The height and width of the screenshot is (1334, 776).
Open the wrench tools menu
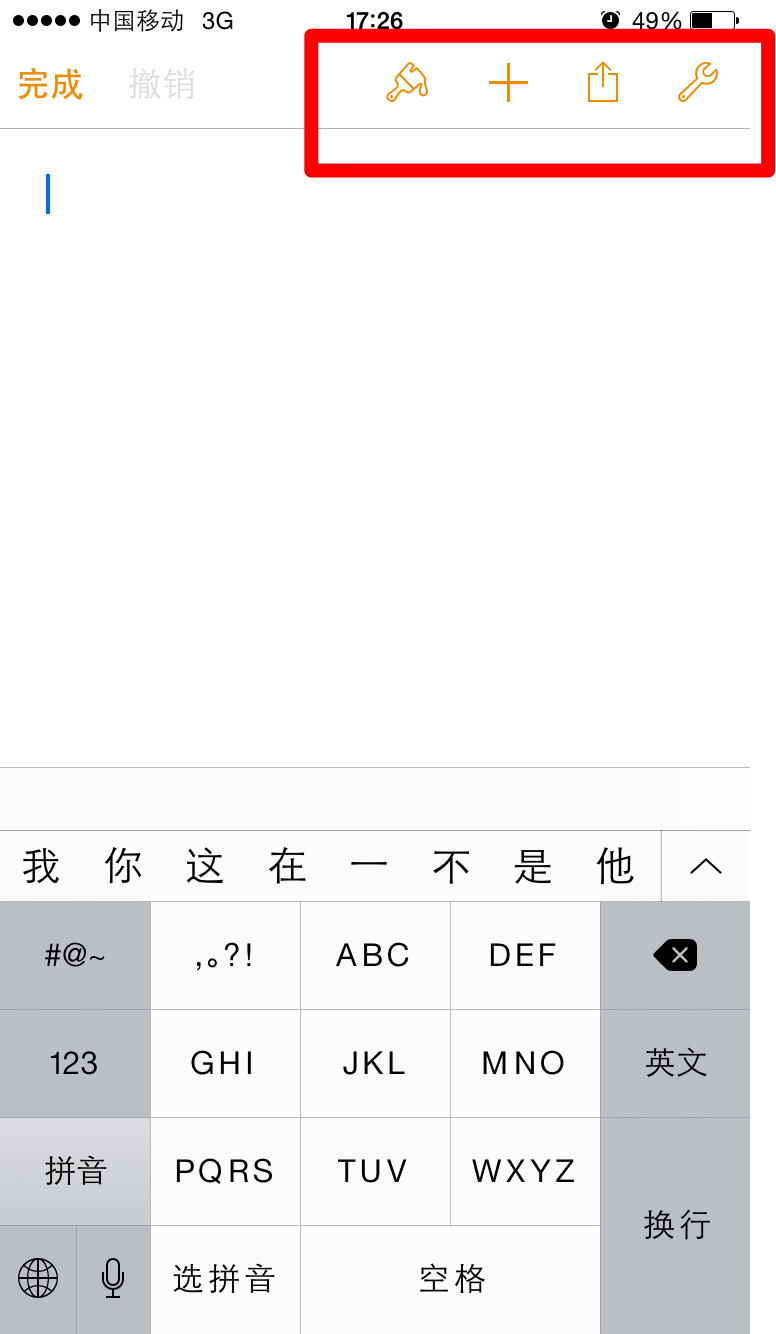698,83
